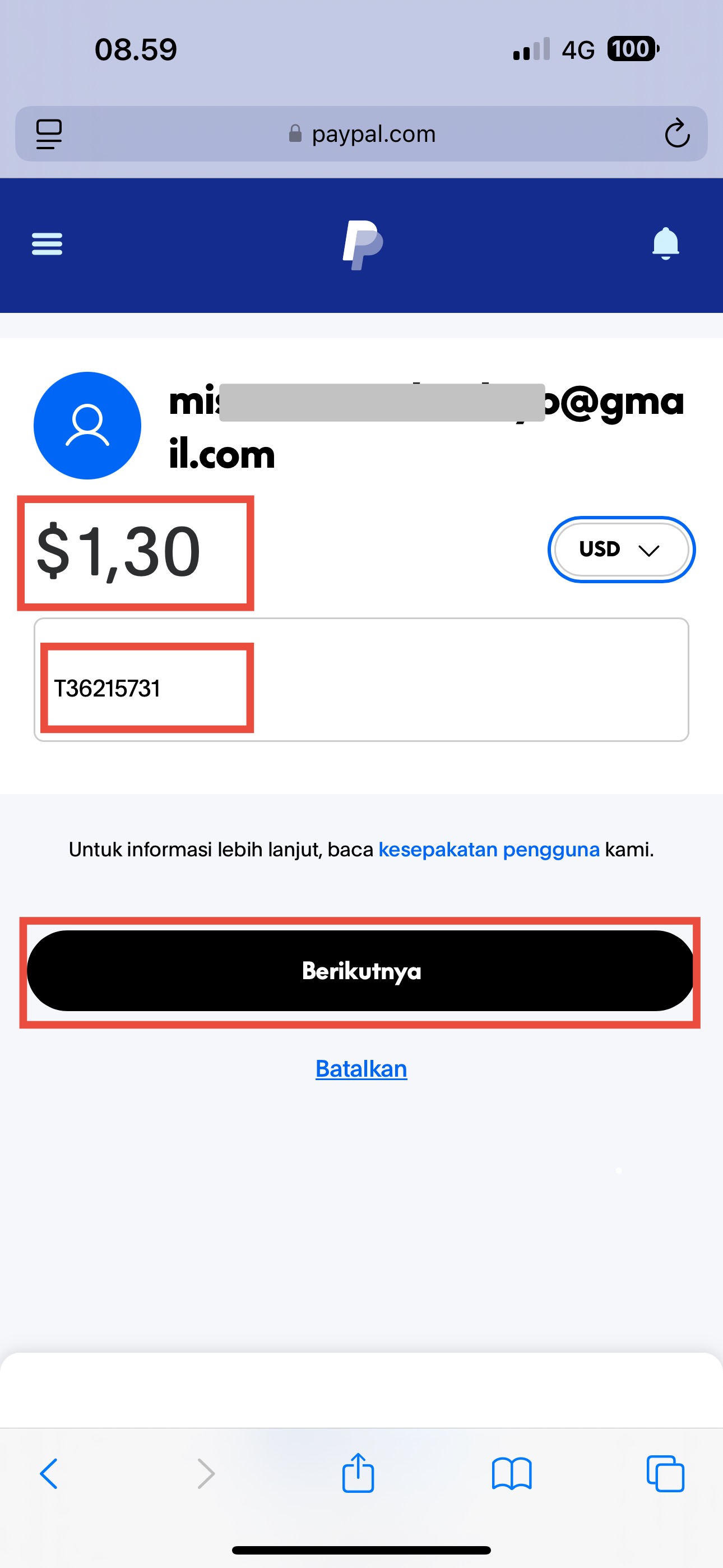723x1568 pixels.
Task: Open Safari page settings icon
Action: coord(49,134)
